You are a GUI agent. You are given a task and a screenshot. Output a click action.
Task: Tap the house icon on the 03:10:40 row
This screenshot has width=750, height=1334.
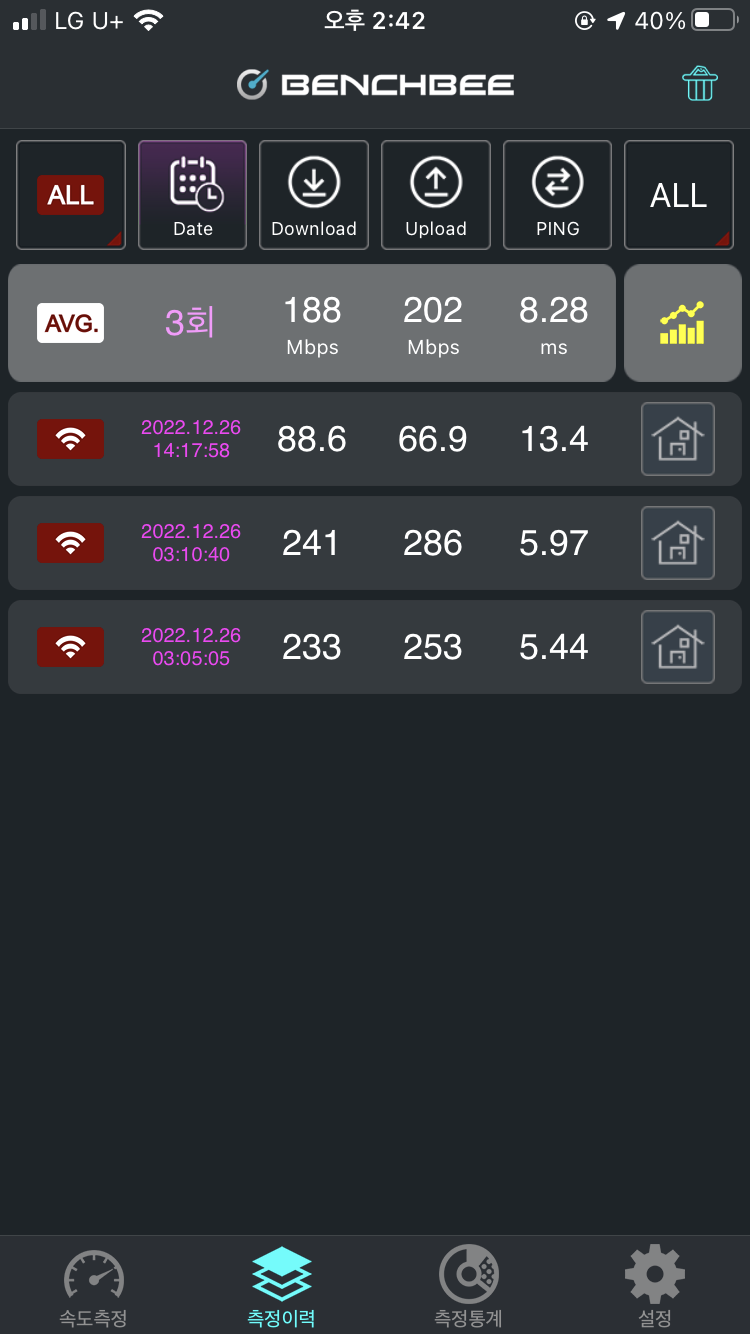pyautogui.click(x=678, y=543)
